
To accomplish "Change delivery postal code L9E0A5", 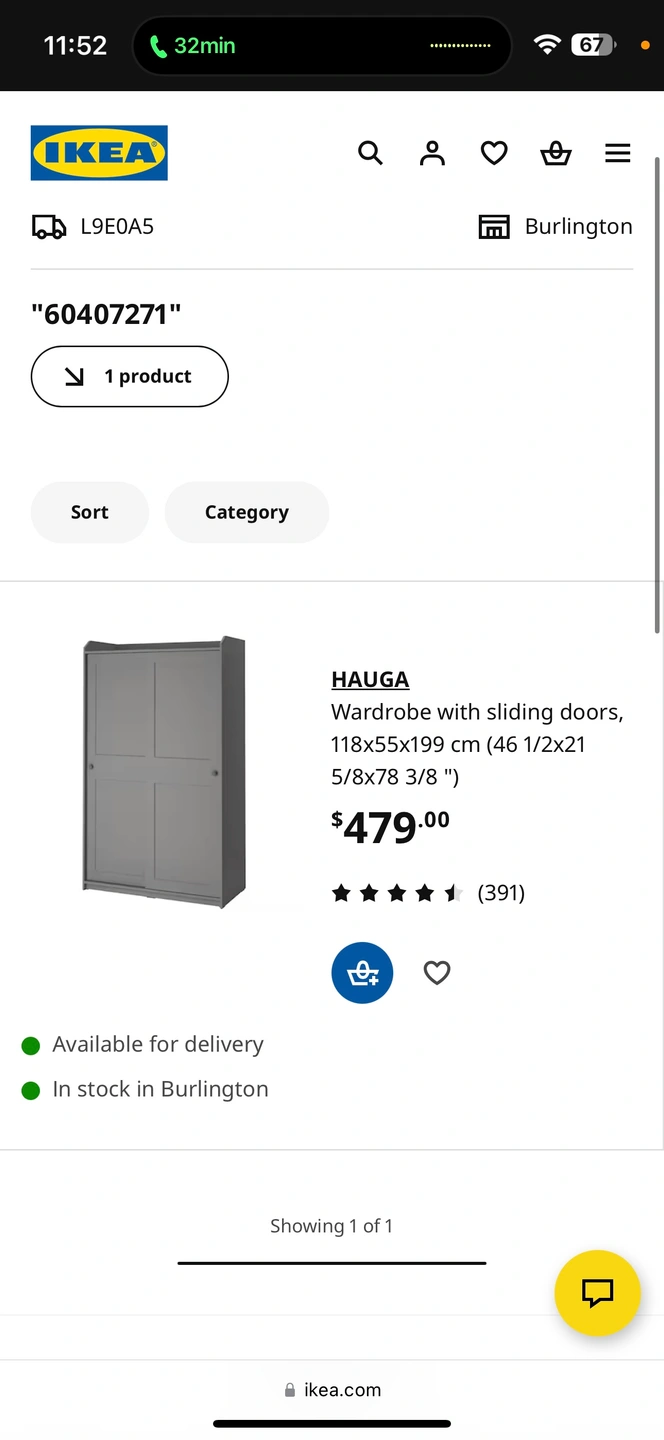I will click(x=93, y=227).
